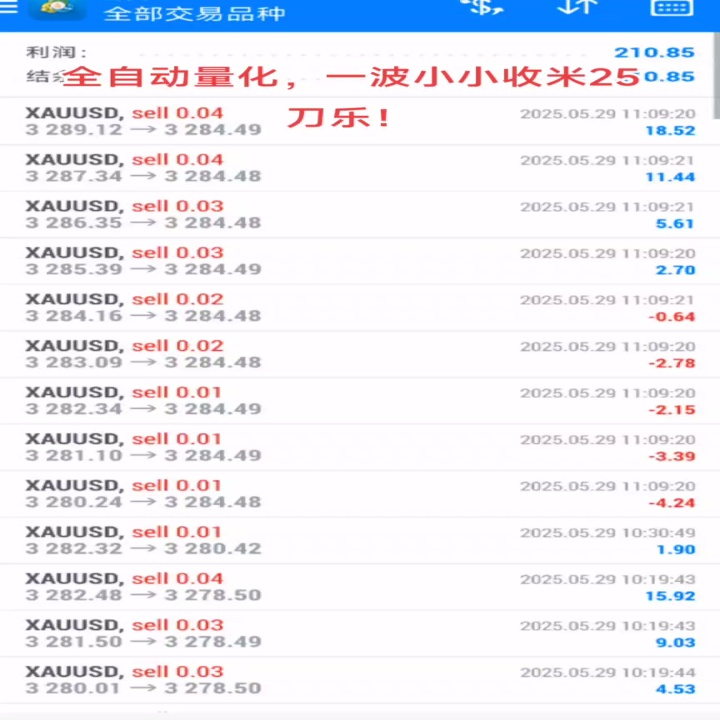Open the hamburger drawer menu
The width and height of the screenshot is (720, 720).
8,7
